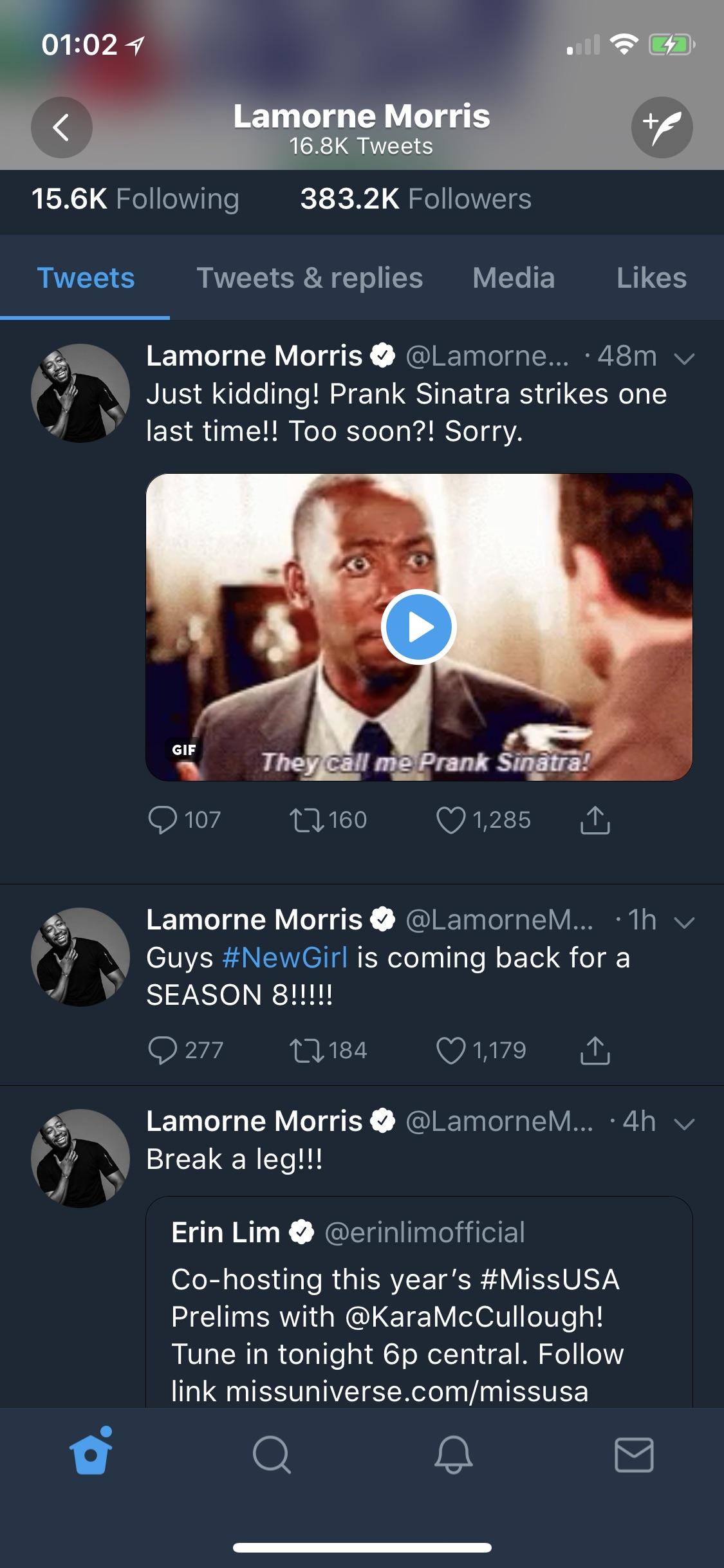
Task: Open the notifications bell tab
Action: click(453, 1455)
